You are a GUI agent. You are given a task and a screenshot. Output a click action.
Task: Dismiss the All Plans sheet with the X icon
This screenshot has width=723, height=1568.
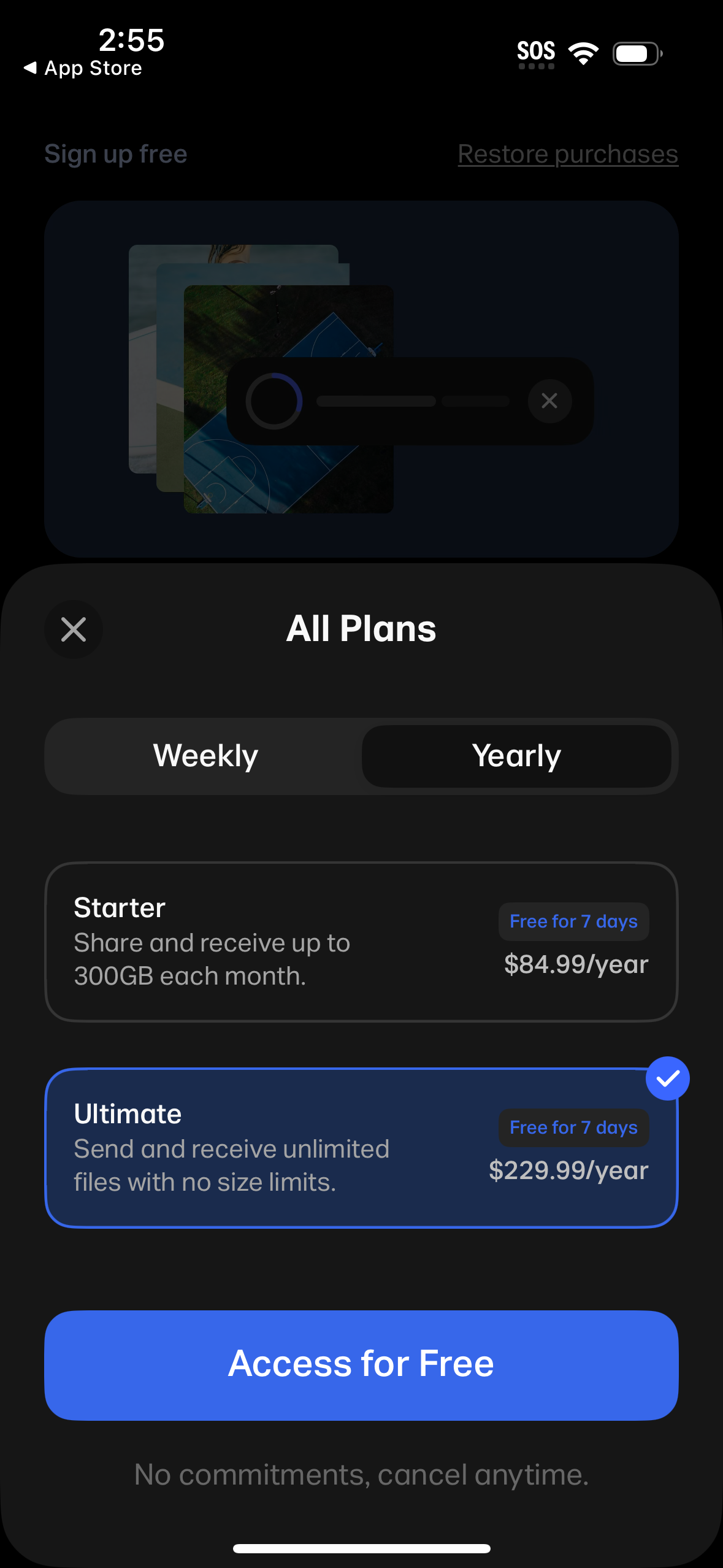[73, 629]
